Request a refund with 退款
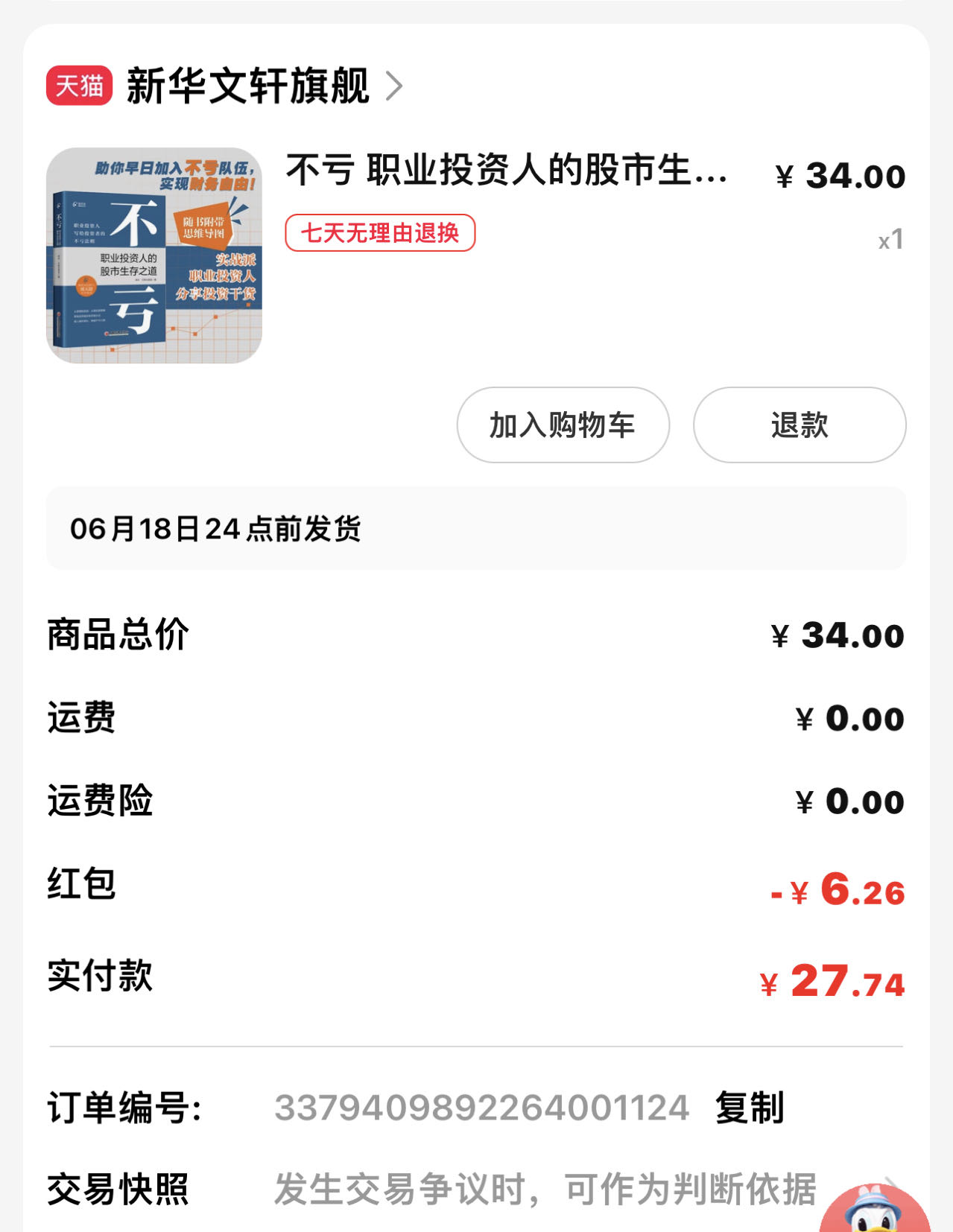This screenshot has width=953, height=1232. [x=799, y=425]
